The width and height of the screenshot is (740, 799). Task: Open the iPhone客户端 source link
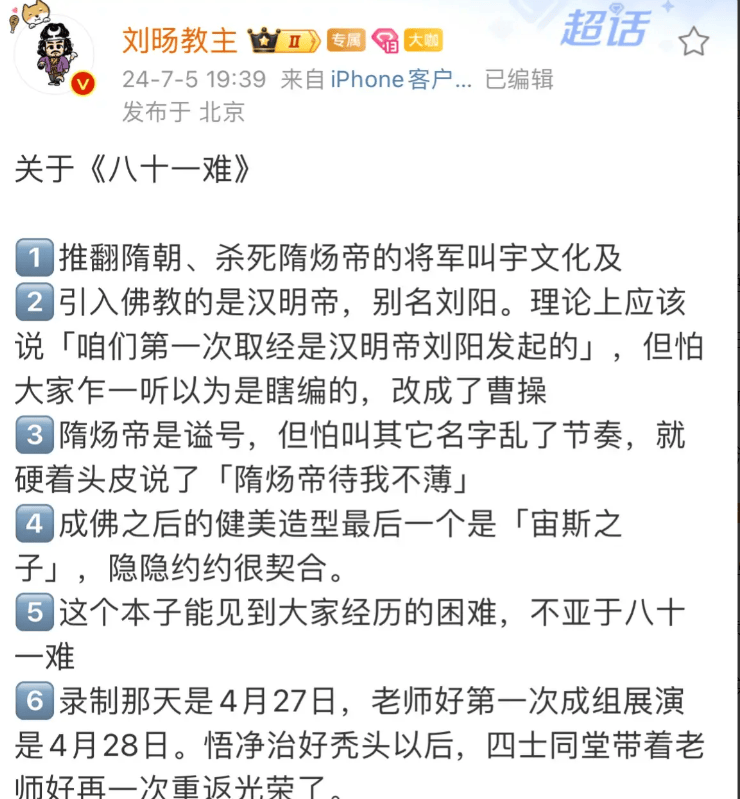(402, 80)
